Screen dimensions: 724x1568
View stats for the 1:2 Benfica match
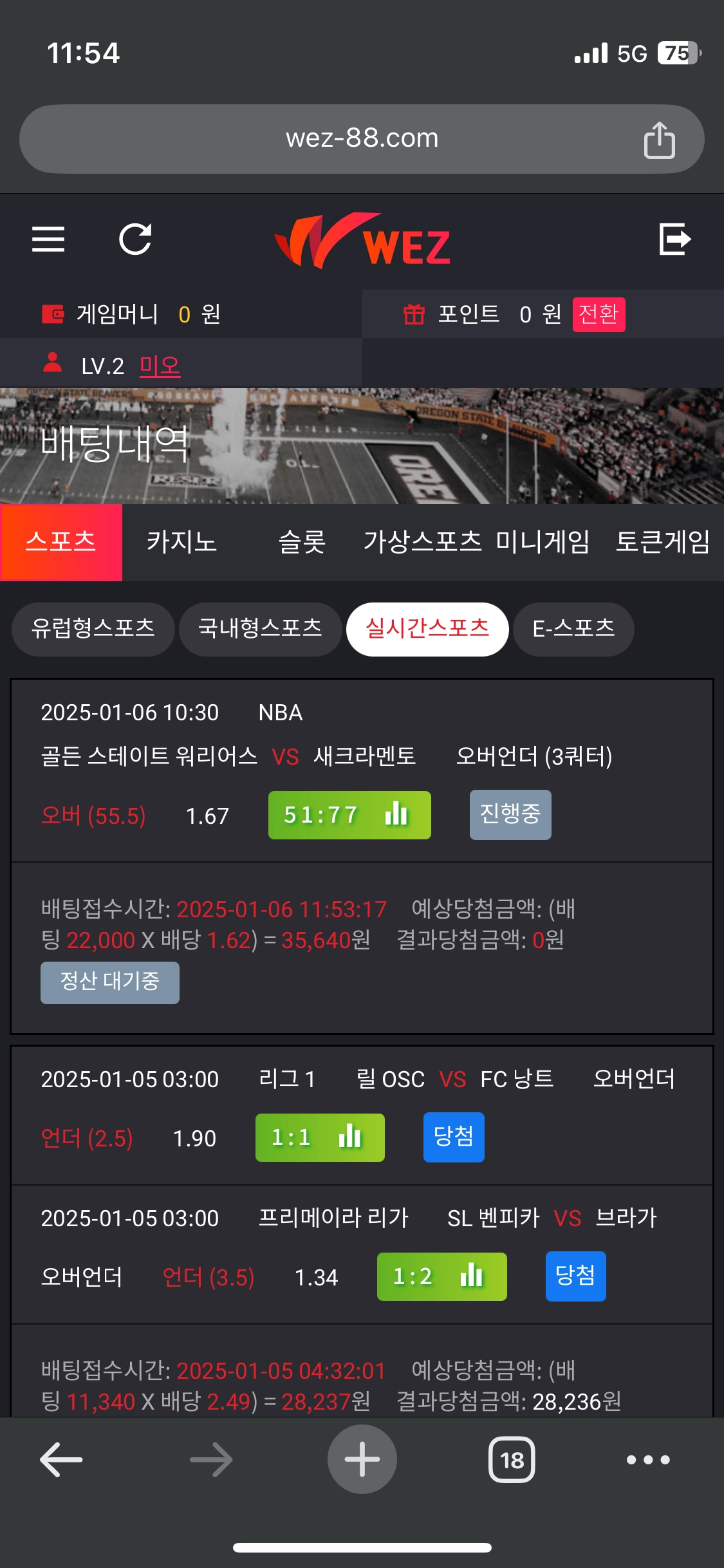click(x=441, y=1276)
